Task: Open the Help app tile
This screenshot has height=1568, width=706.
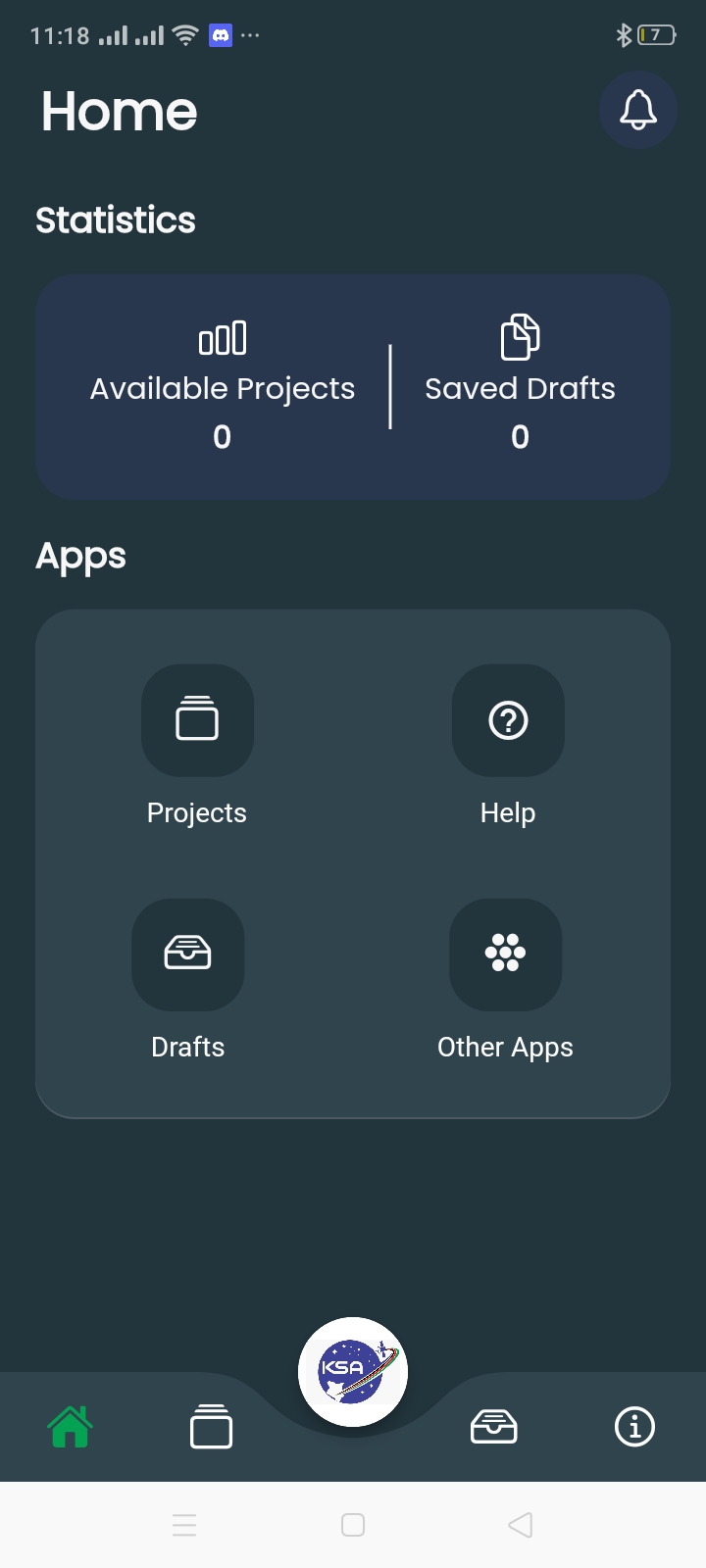Action: 508,721
